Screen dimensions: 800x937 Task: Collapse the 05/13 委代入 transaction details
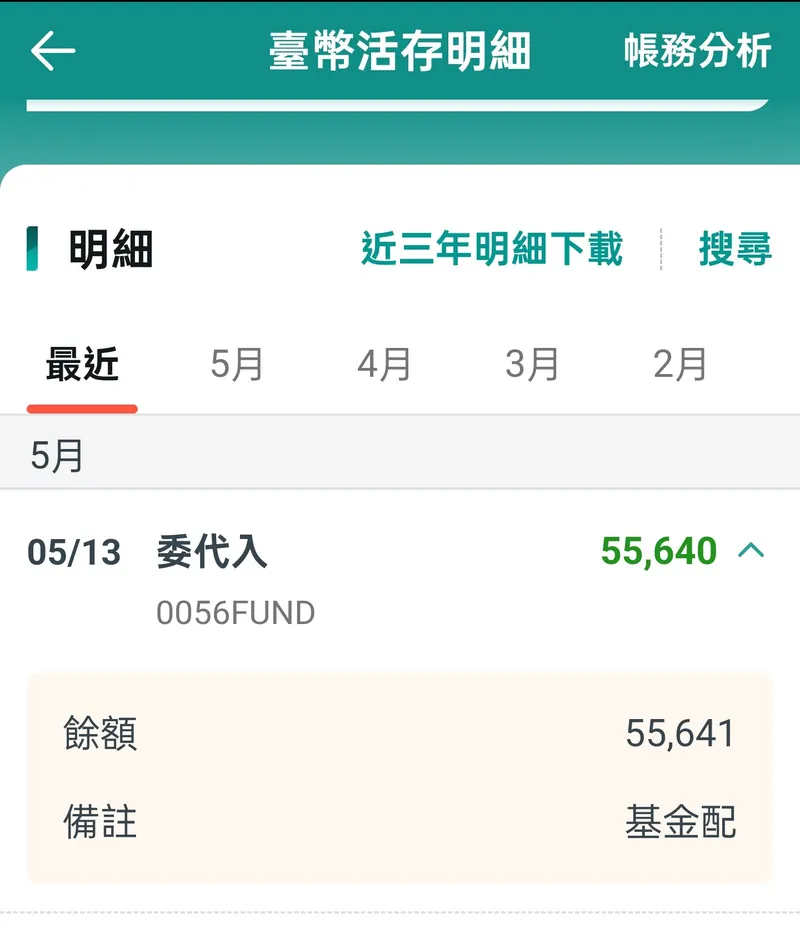(x=751, y=551)
